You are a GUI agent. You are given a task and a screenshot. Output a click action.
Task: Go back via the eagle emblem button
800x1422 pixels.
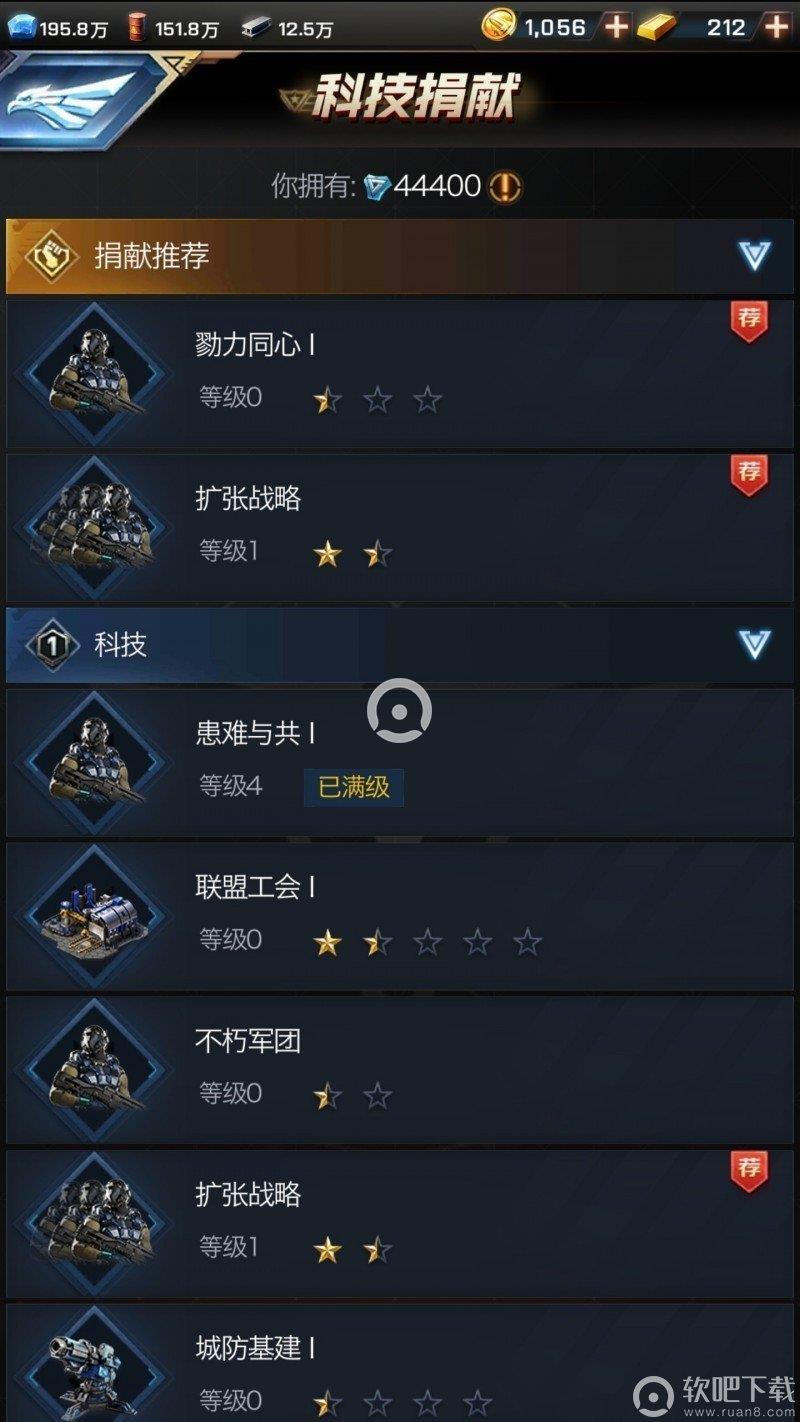click(x=75, y=99)
